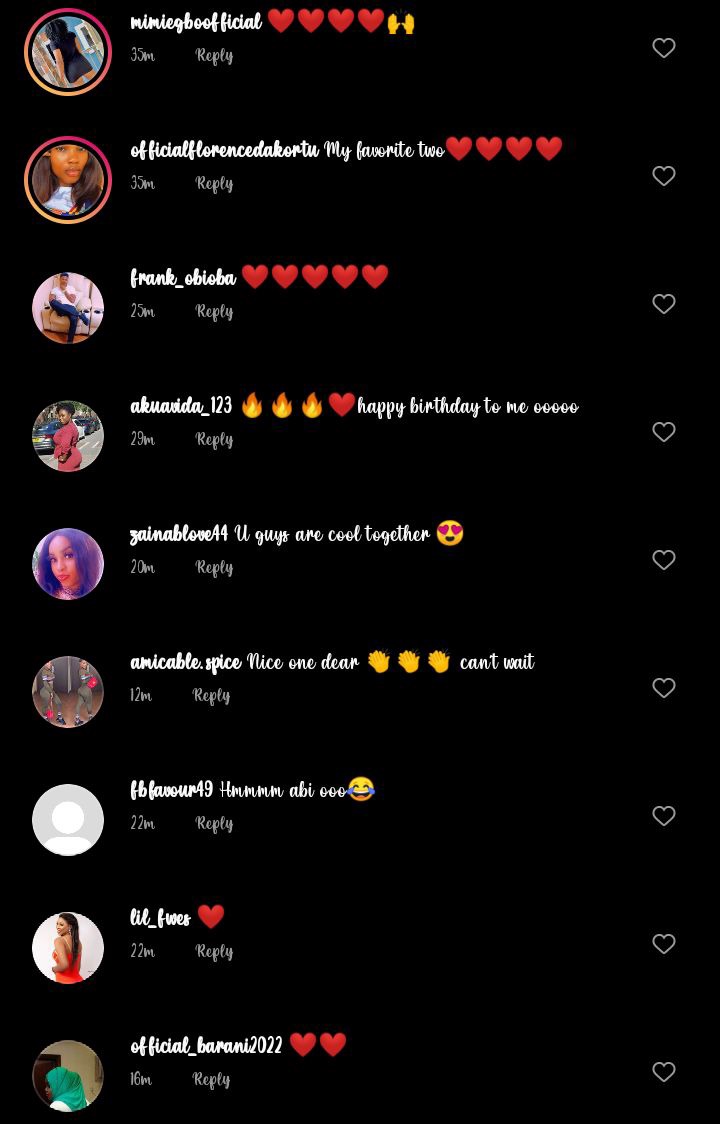Open zainablove44's profile picture
The height and width of the screenshot is (1124, 720).
tap(68, 564)
